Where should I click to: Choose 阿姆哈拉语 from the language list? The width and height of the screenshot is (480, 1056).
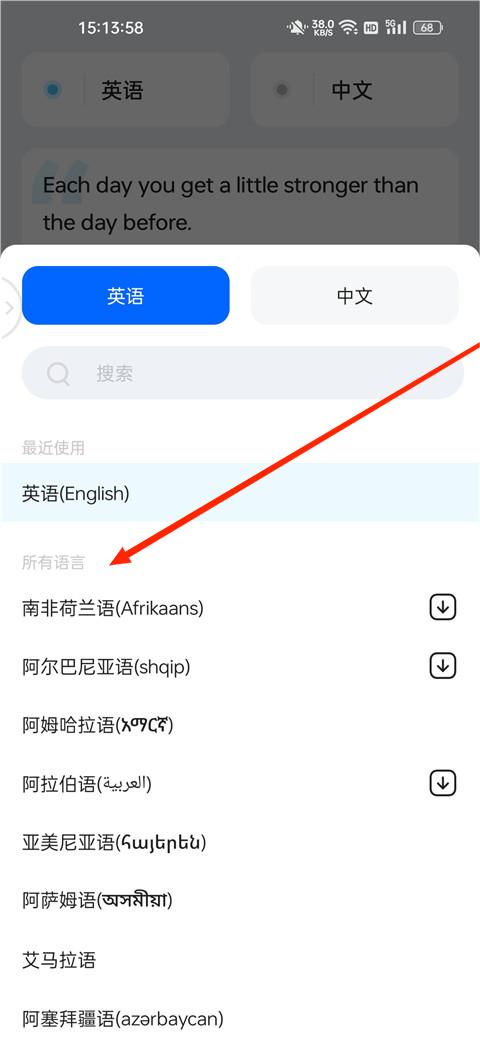pyautogui.click(x=240, y=725)
